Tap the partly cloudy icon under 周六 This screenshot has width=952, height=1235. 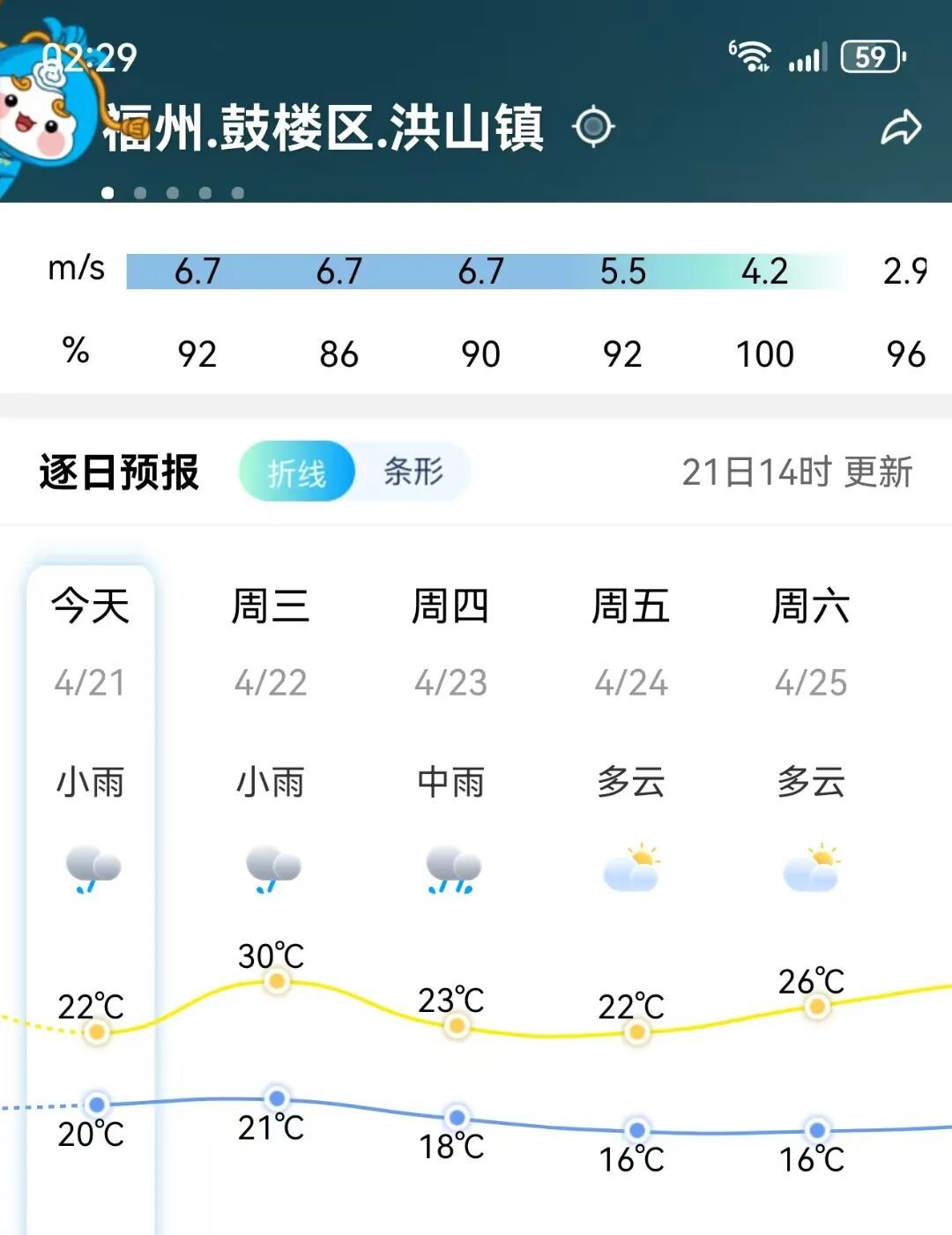tap(813, 868)
